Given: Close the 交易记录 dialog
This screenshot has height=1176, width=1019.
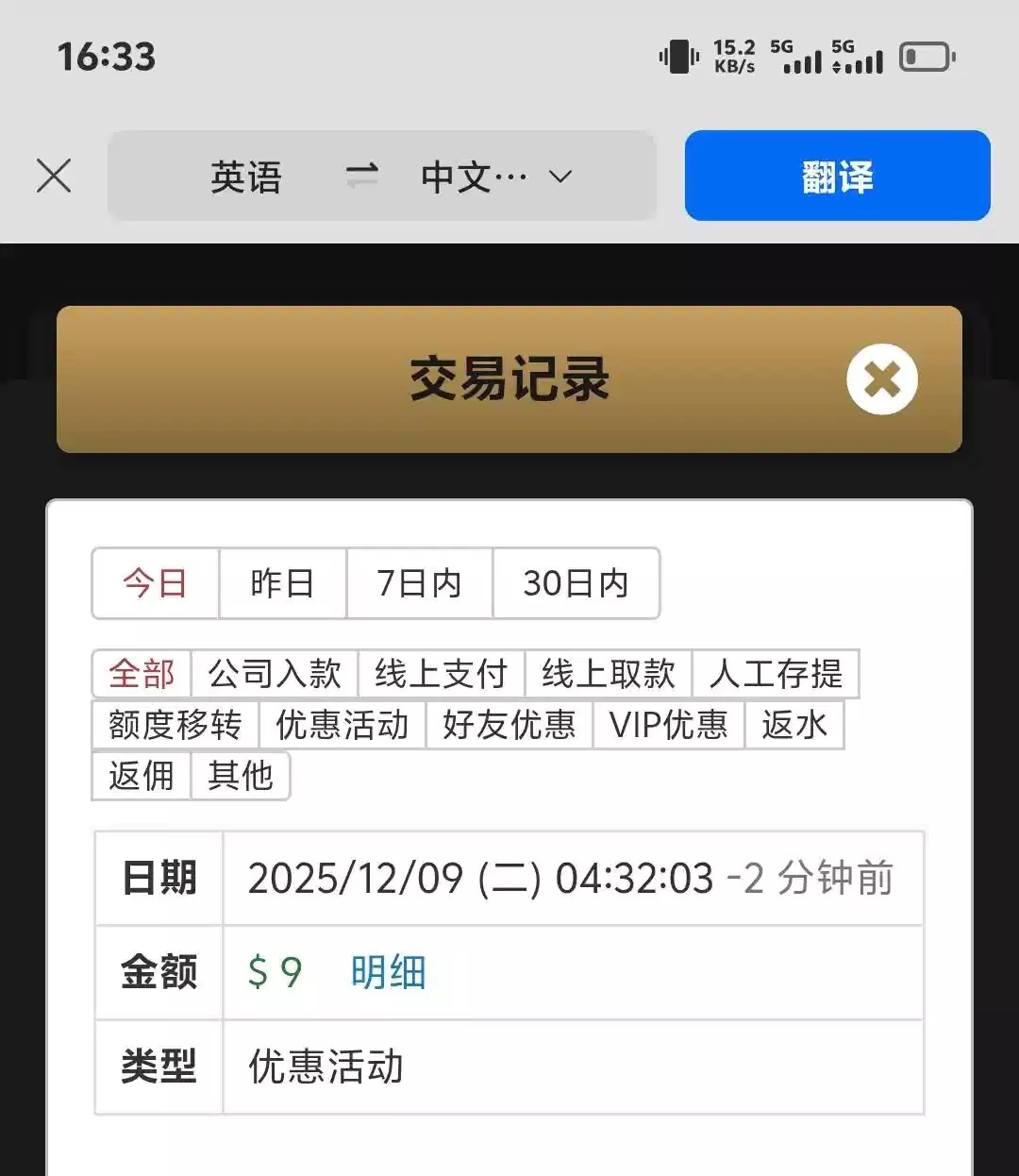Looking at the screenshot, I should tap(881, 379).
